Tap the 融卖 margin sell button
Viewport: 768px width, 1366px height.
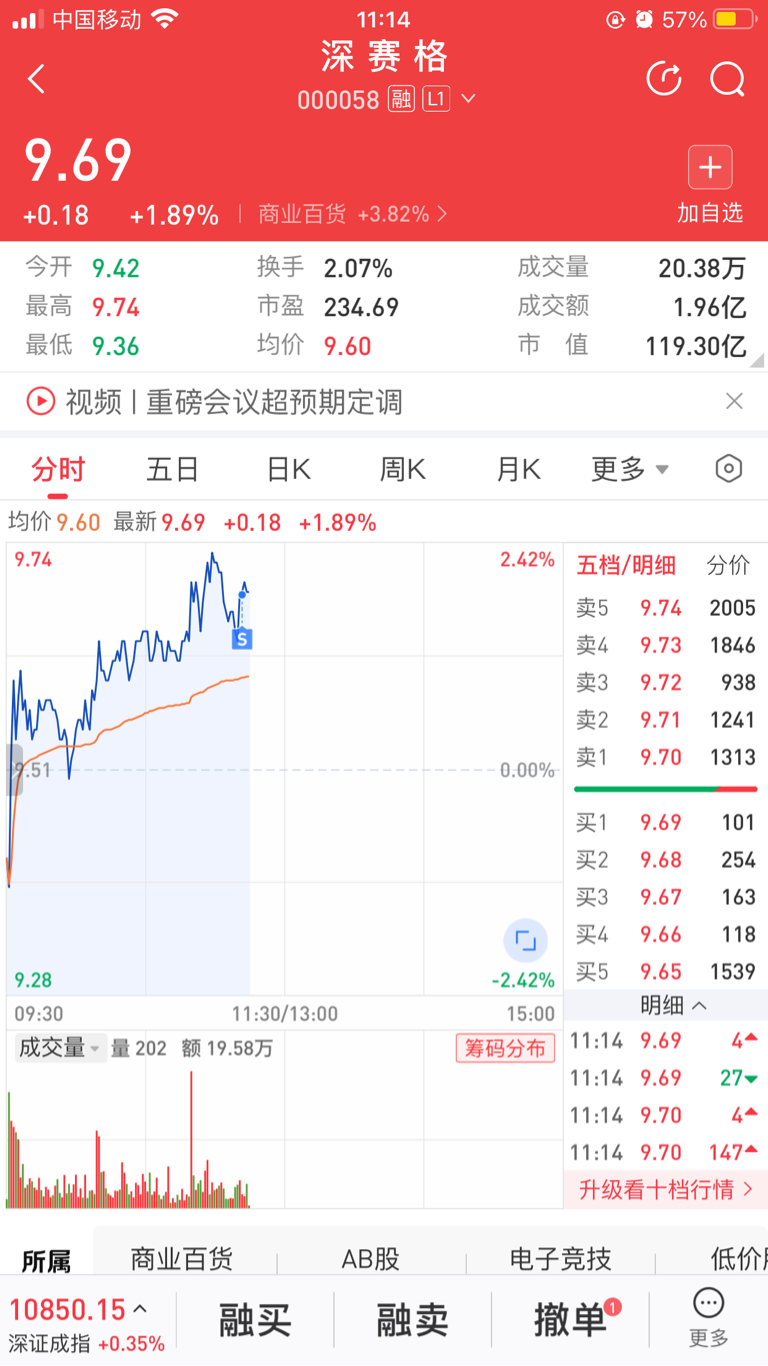click(412, 1320)
